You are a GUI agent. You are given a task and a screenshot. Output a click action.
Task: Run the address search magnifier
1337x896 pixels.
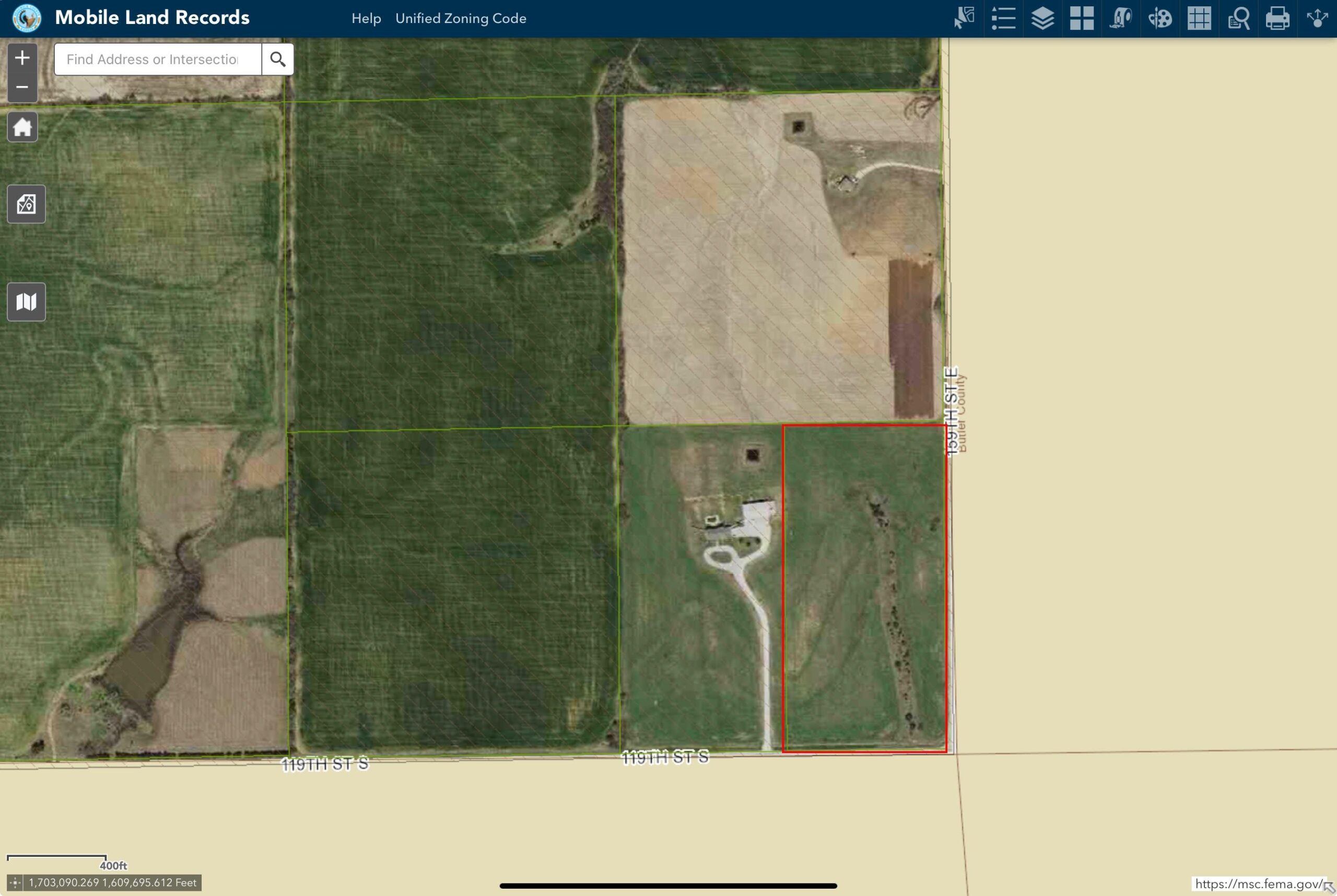(x=278, y=60)
